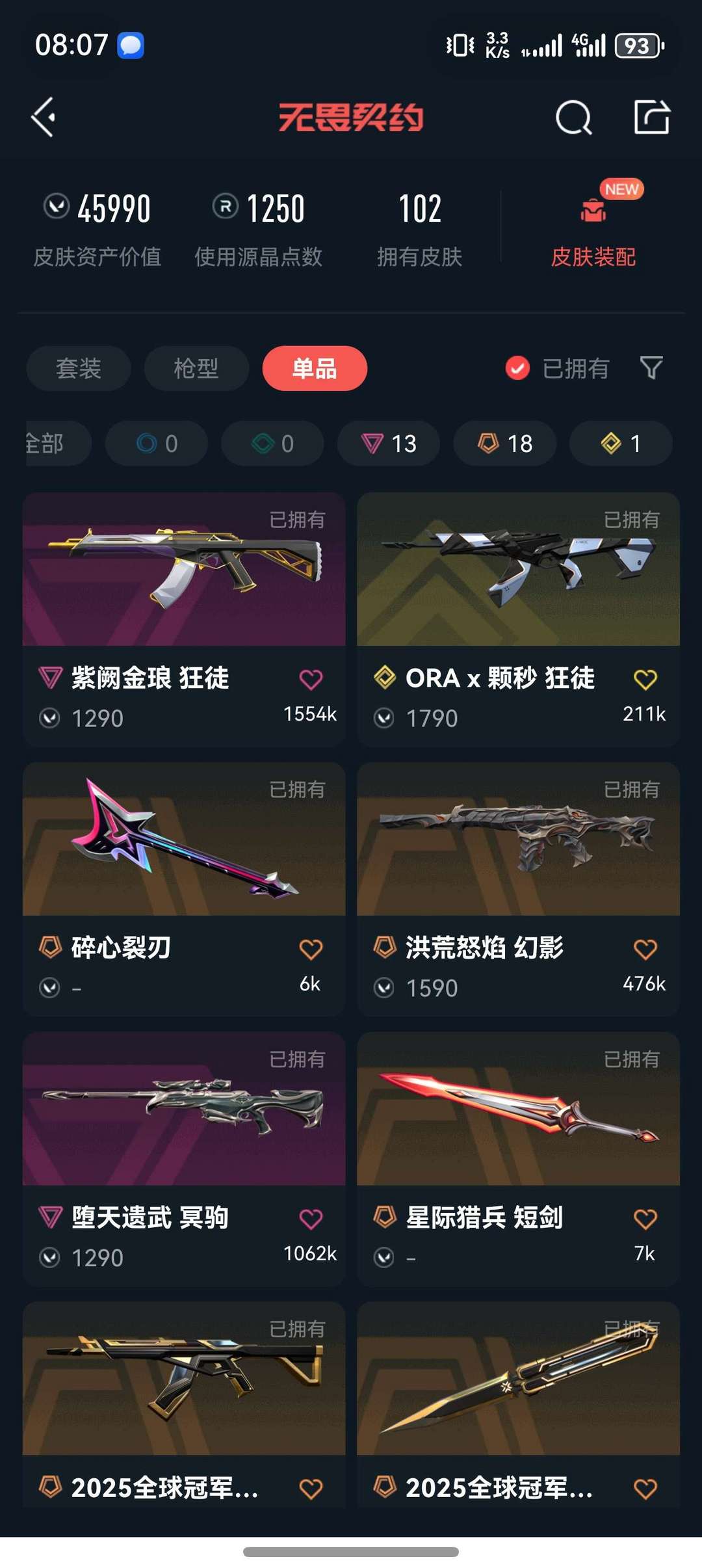
Task: Filter by yellow tier chip showing 1
Action: pos(620,444)
